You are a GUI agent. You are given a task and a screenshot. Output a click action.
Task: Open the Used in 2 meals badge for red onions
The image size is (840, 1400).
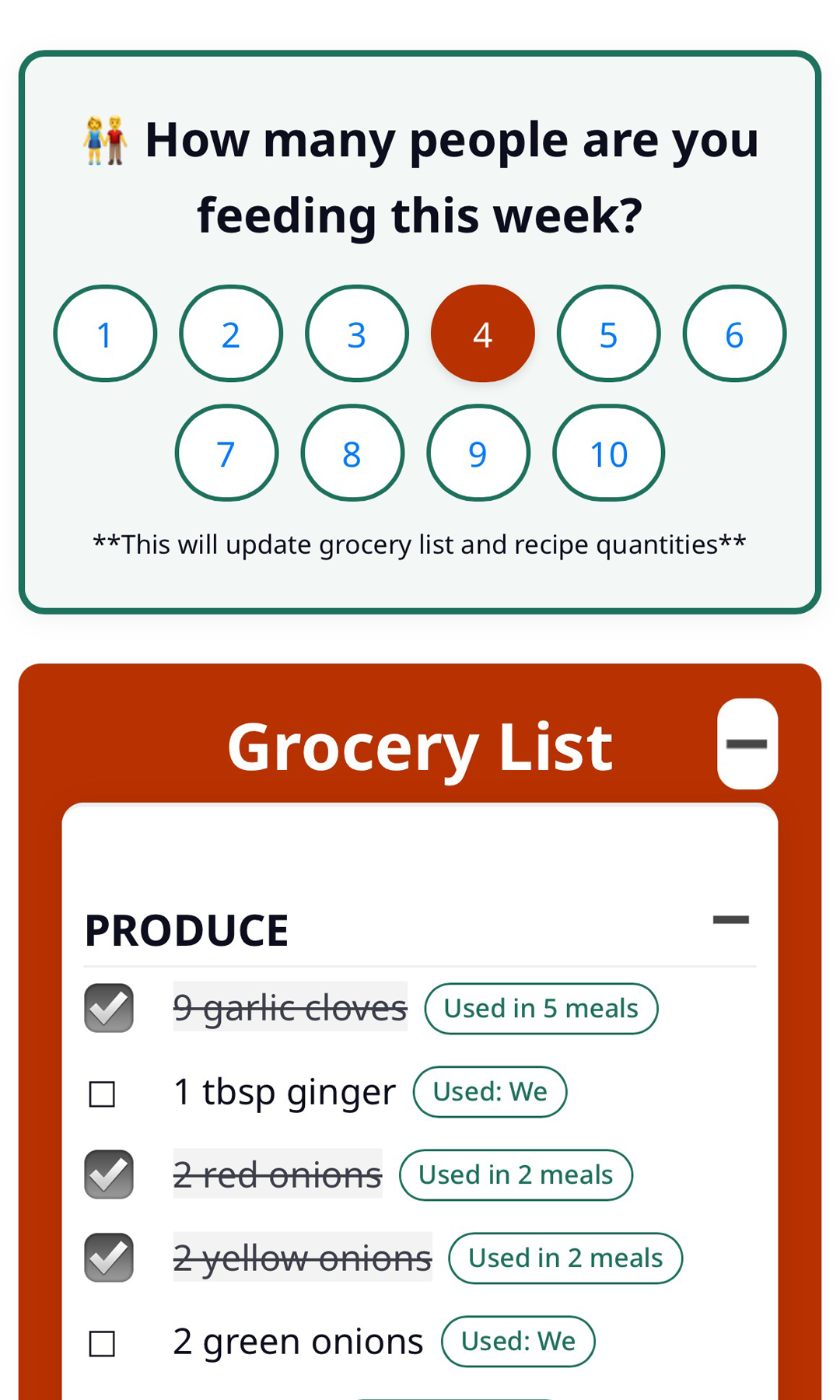(516, 1174)
